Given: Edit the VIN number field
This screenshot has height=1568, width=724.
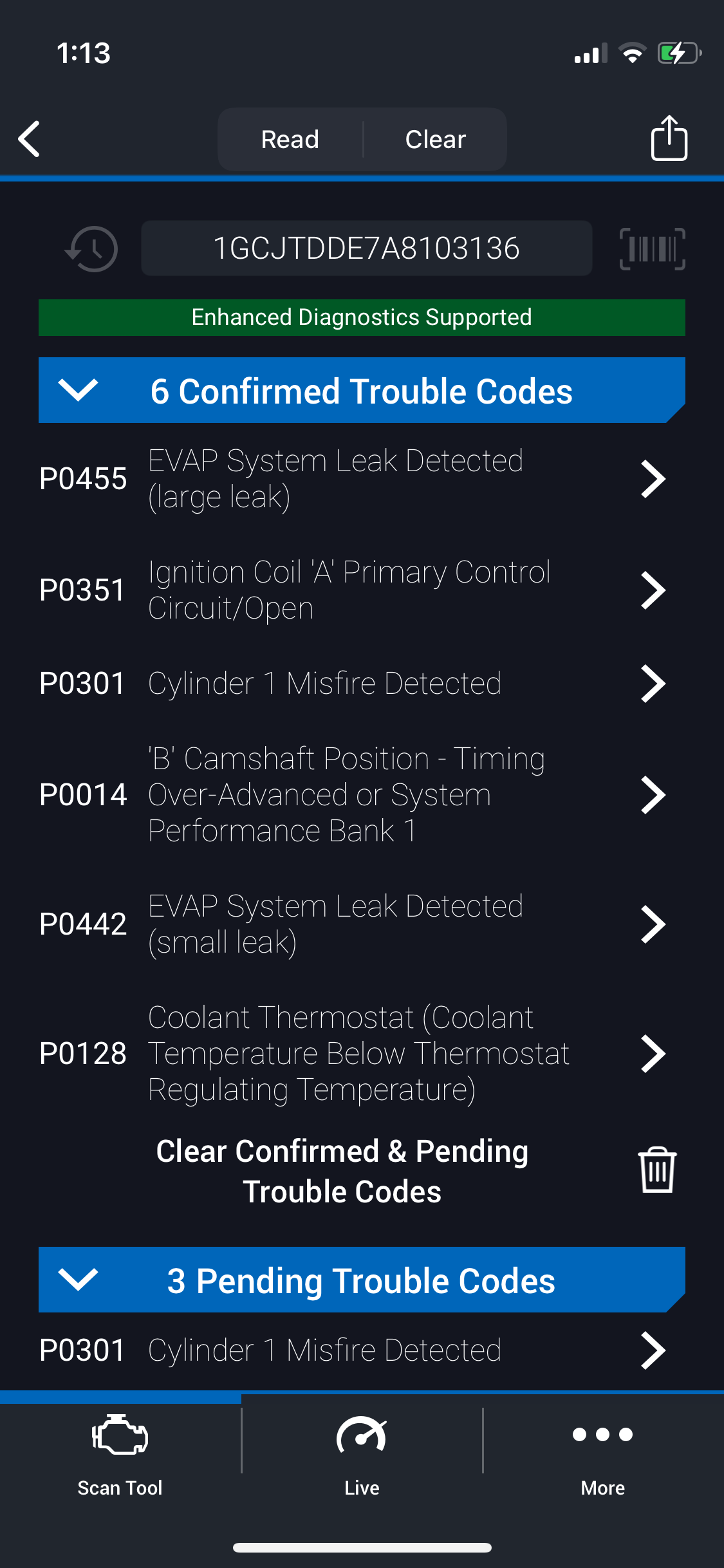Looking at the screenshot, I should (366, 248).
